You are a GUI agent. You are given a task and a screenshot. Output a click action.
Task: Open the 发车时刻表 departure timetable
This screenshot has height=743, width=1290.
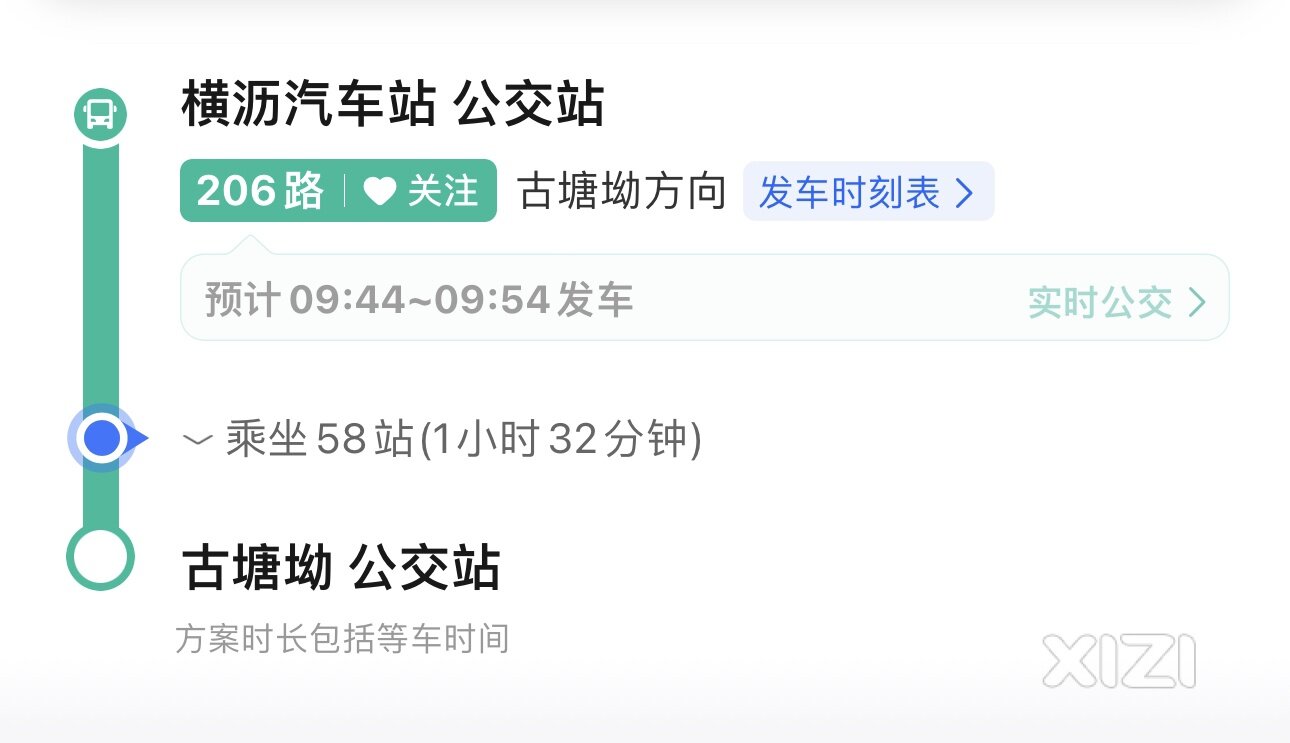point(867,192)
